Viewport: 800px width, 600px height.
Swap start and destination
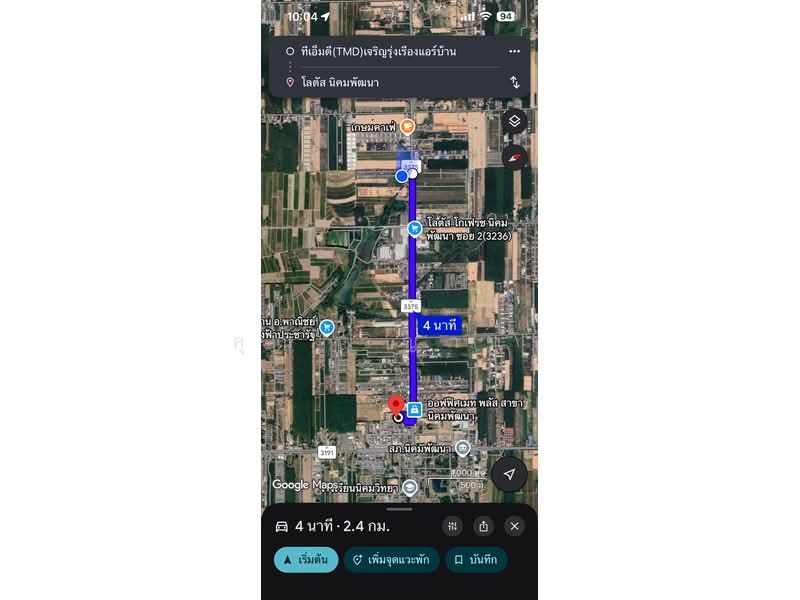click(x=514, y=82)
